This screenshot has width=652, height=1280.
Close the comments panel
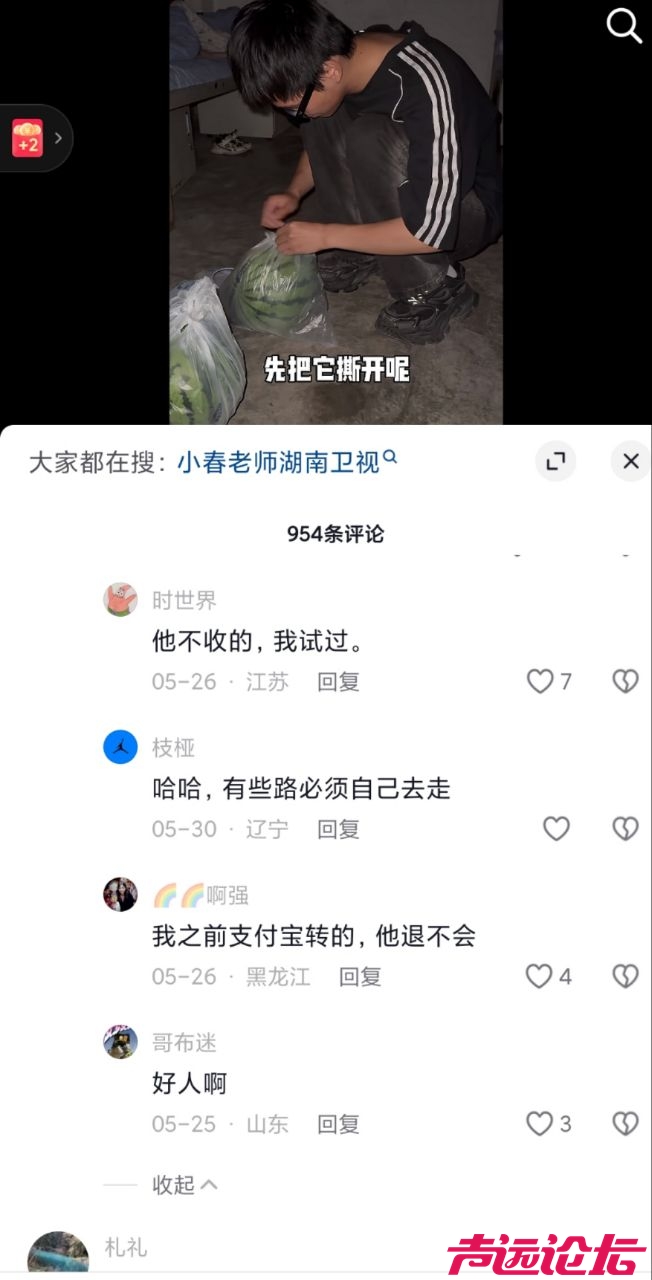(x=630, y=461)
